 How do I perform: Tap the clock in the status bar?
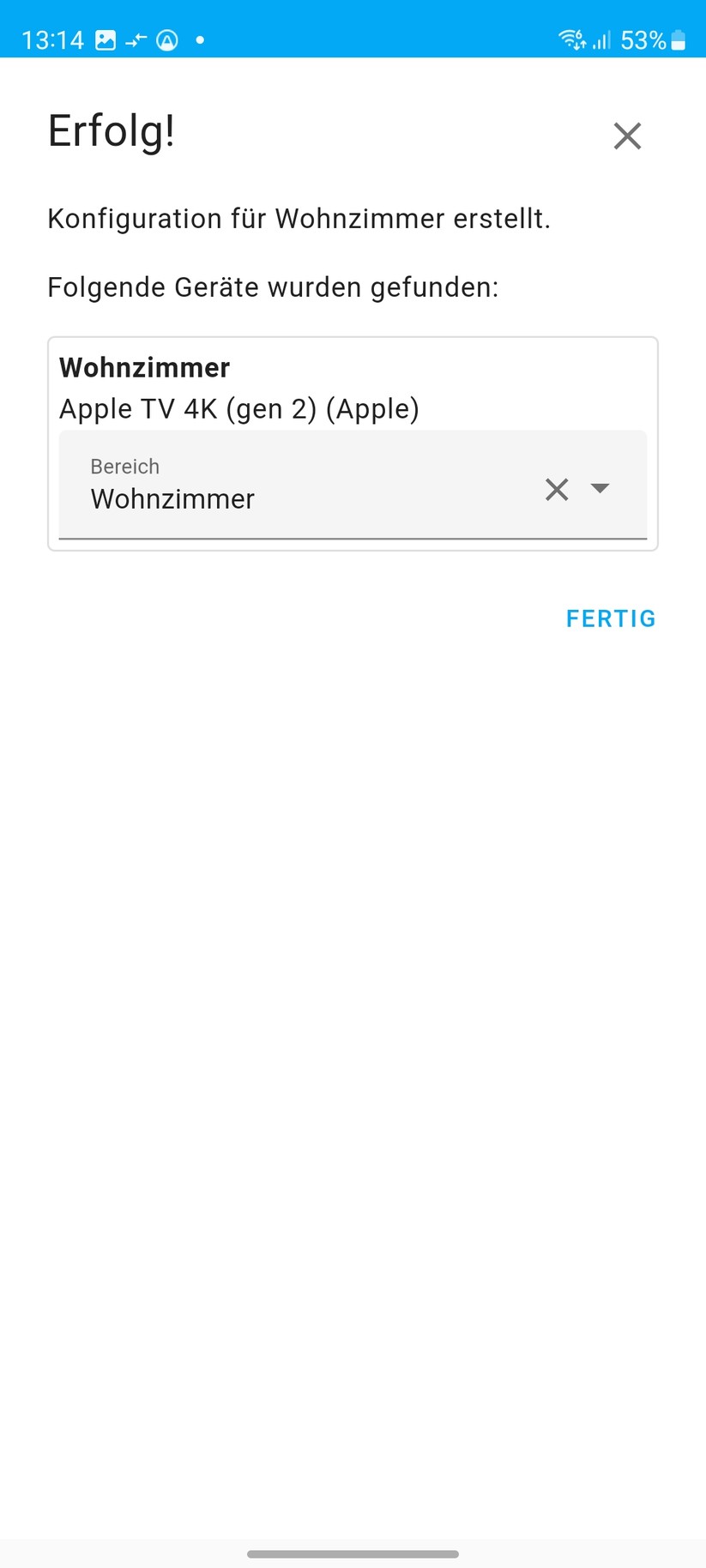click(53, 39)
